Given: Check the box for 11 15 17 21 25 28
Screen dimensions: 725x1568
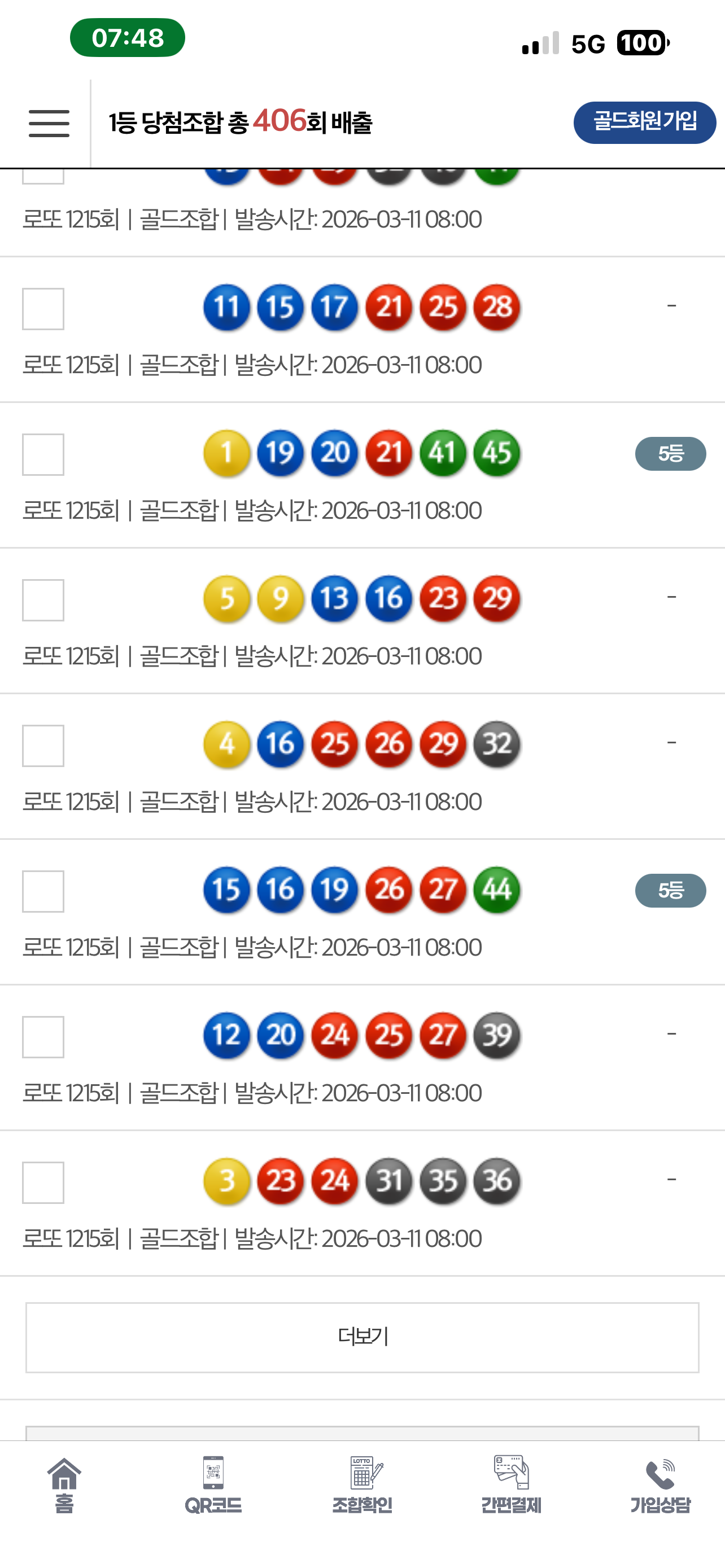Looking at the screenshot, I should point(43,309).
